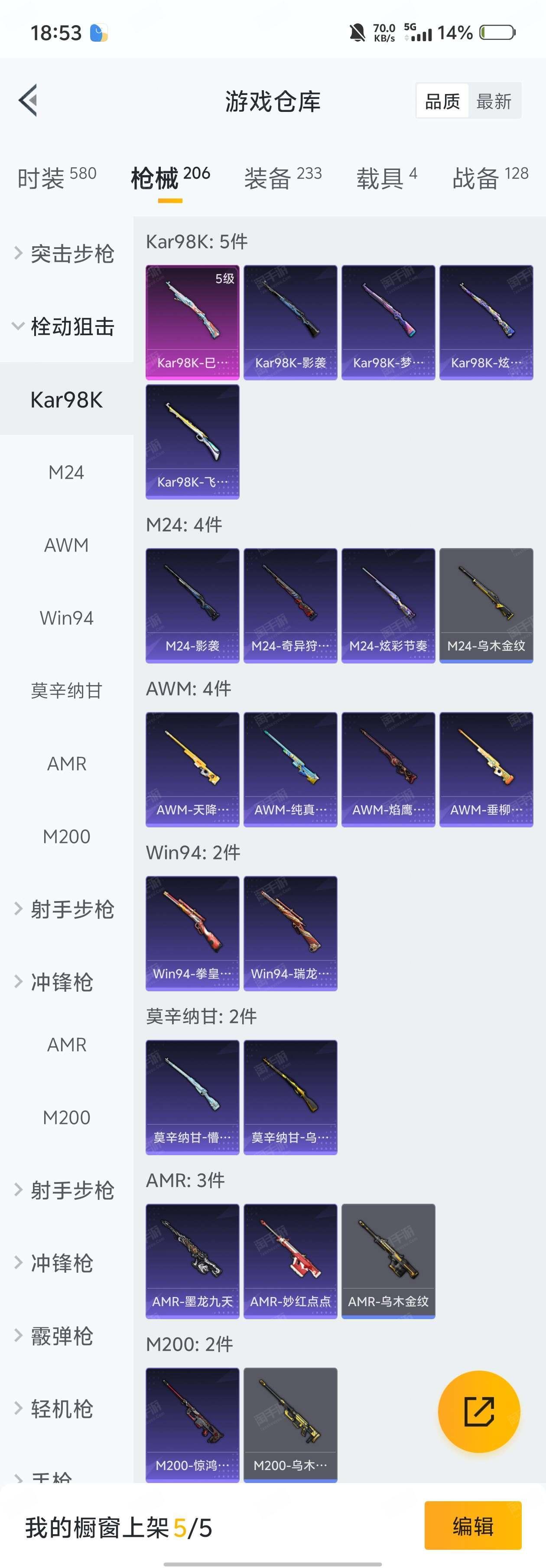This screenshot has height=1568, width=546.
Task: Expand the 霰弹枪 category
Action: (61, 1336)
